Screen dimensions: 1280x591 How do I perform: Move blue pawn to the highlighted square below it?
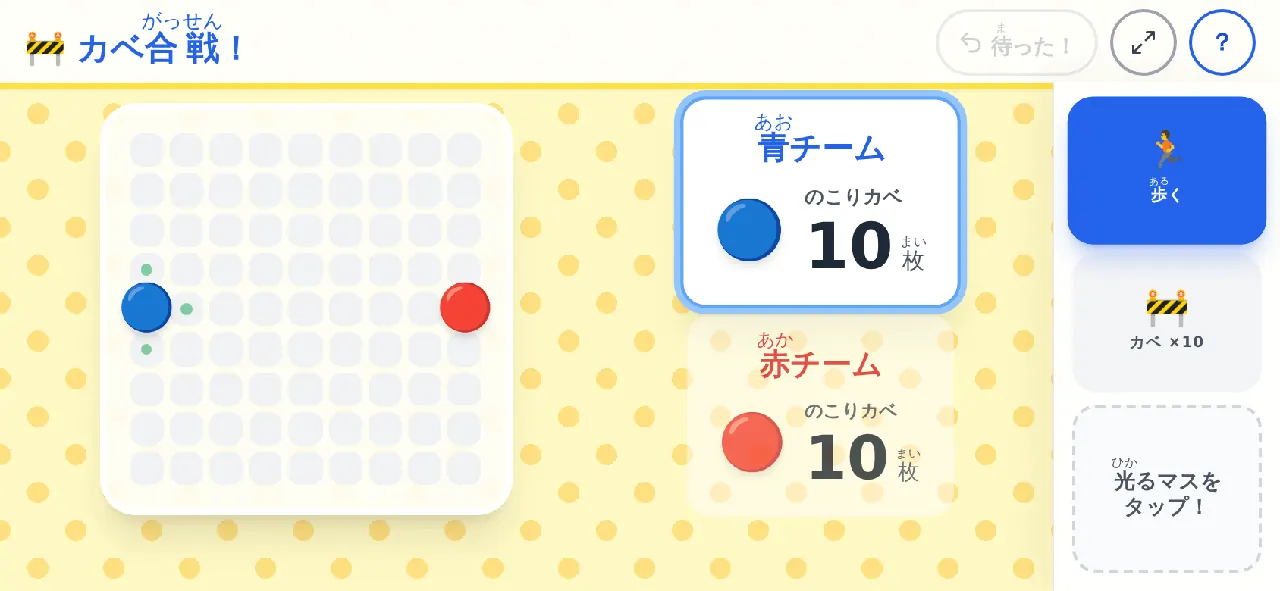coord(146,349)
